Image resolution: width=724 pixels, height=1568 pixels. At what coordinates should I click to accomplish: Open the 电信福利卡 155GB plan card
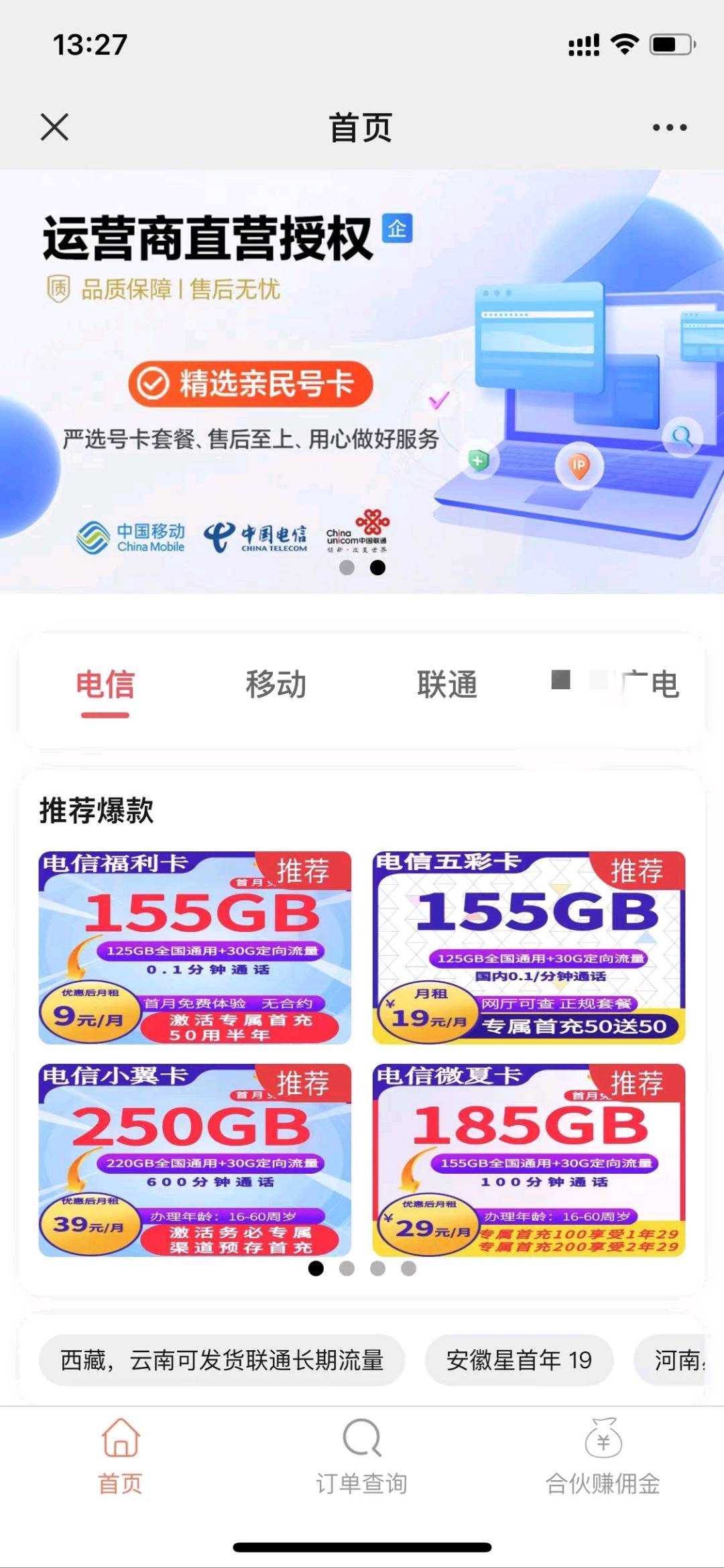tap(195, 948)
